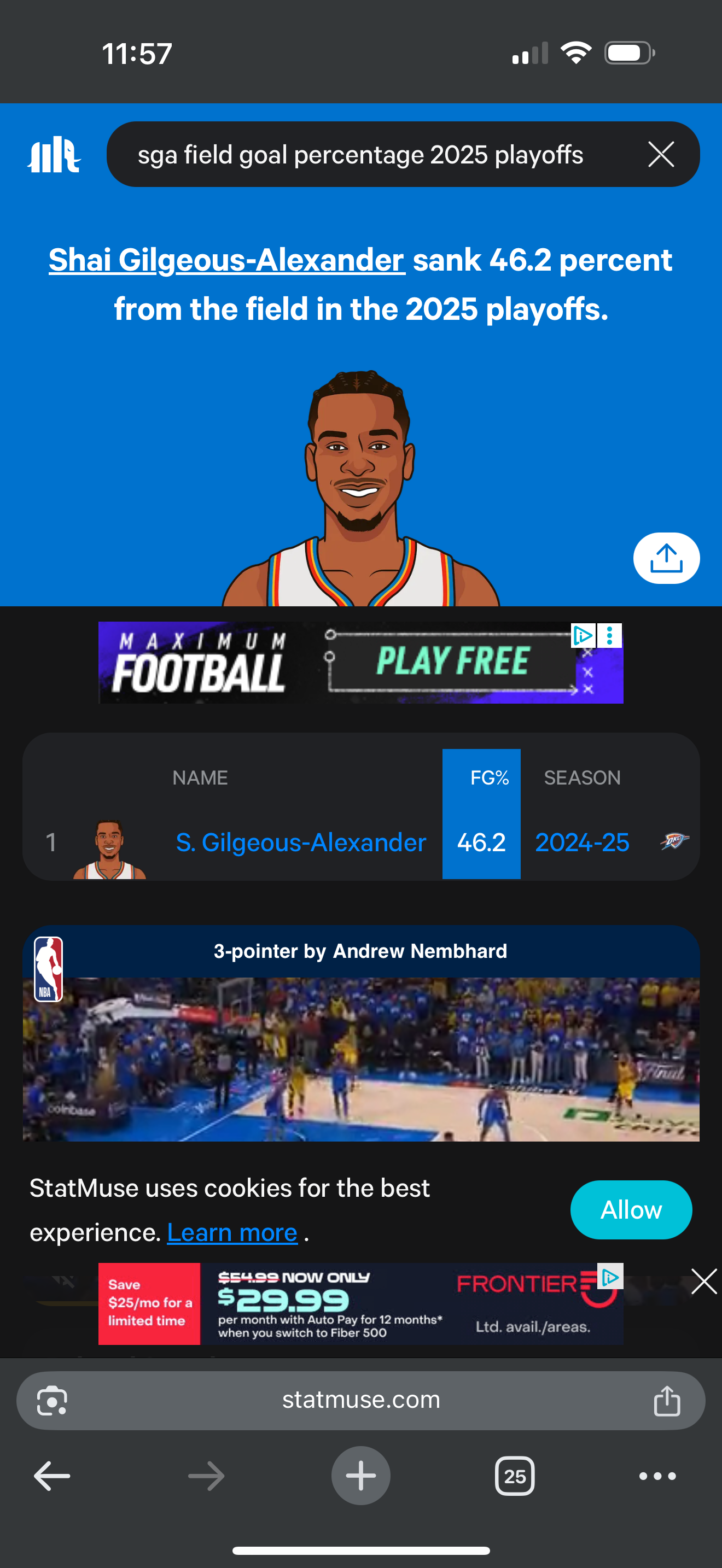Open the StatMuse home logo

click(x=54, y=154)
